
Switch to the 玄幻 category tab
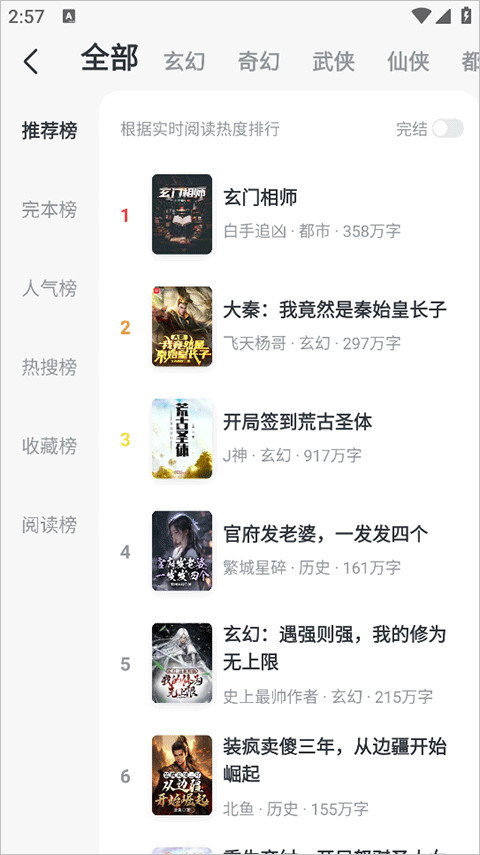[185, 62]
